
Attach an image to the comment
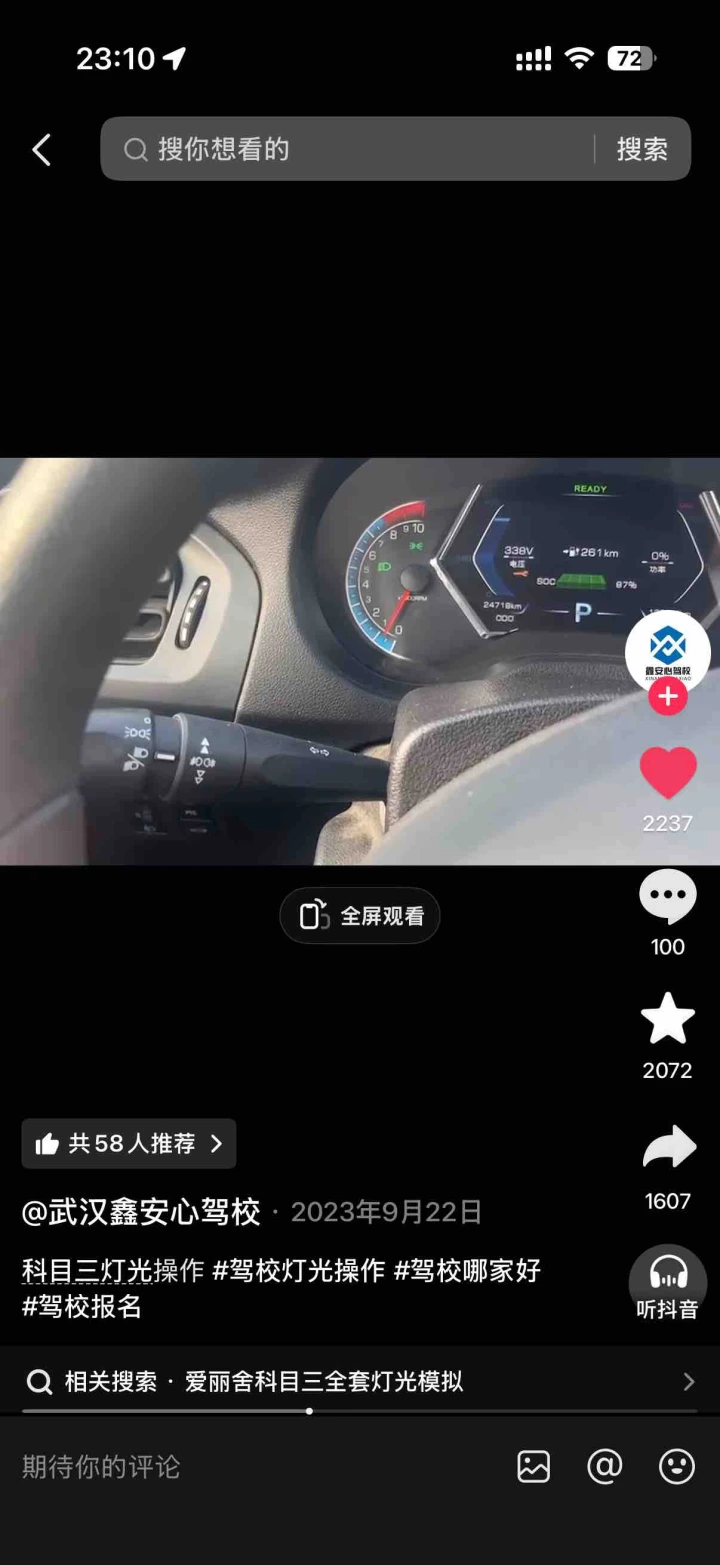(534, 1467)
